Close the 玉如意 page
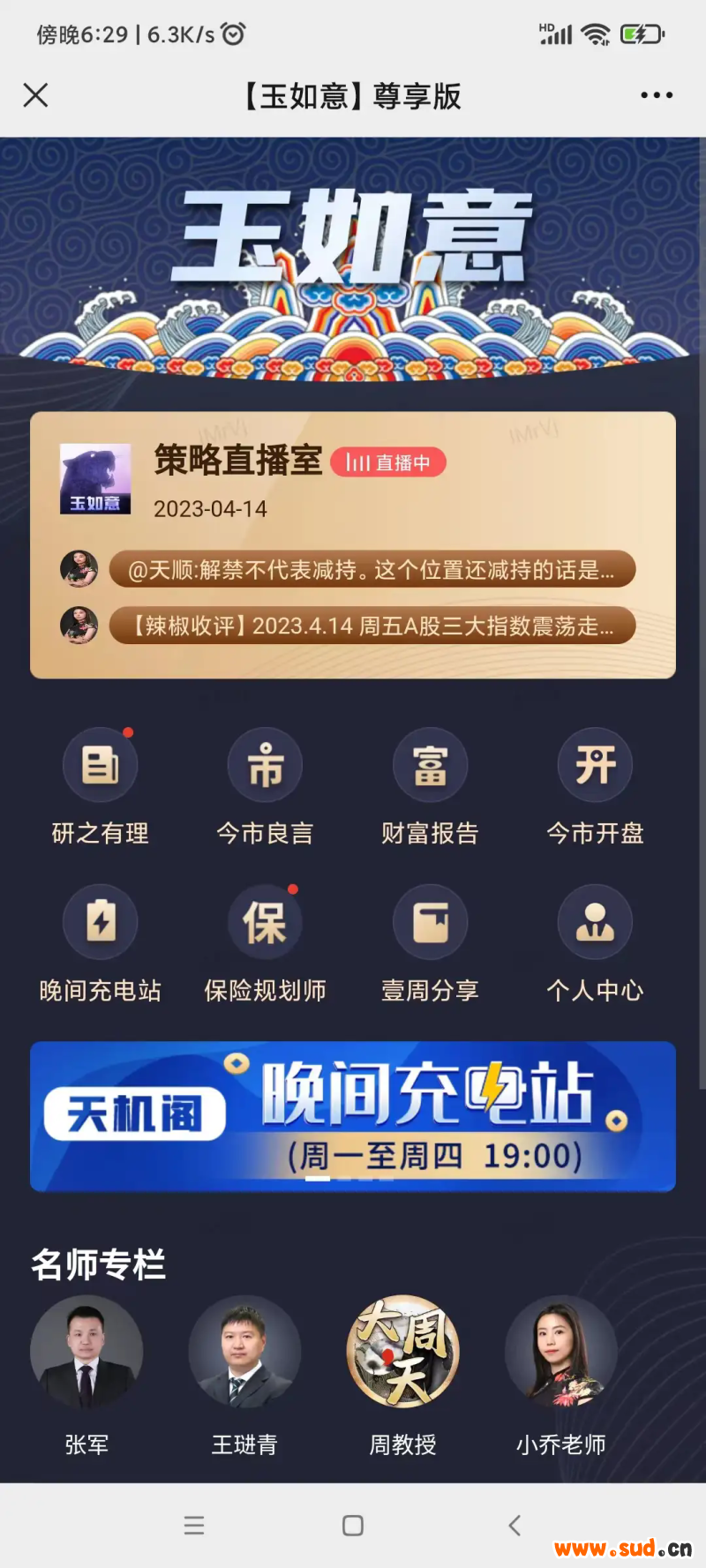The image size is (706, 1568). point(35,95)
